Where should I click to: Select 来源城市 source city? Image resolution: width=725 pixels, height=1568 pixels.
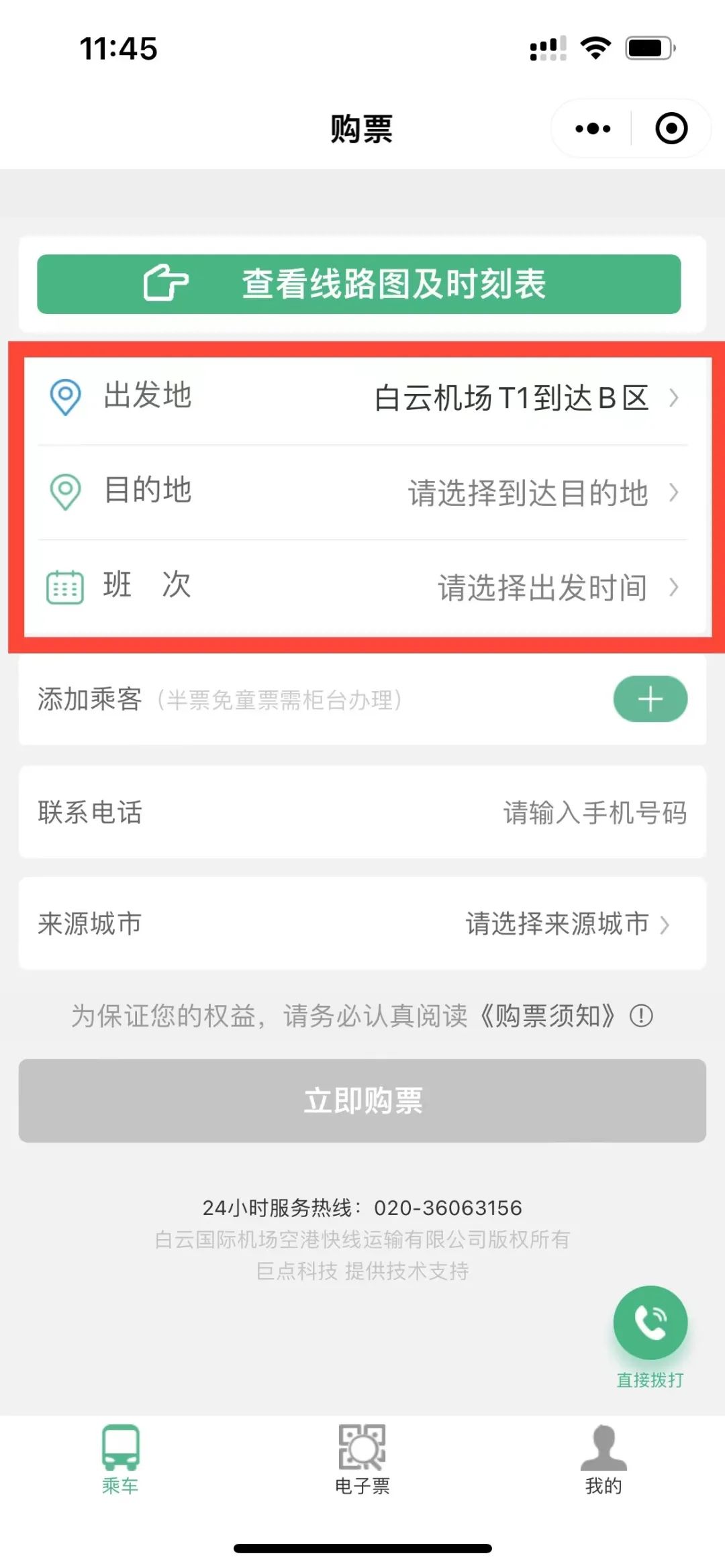566,924
